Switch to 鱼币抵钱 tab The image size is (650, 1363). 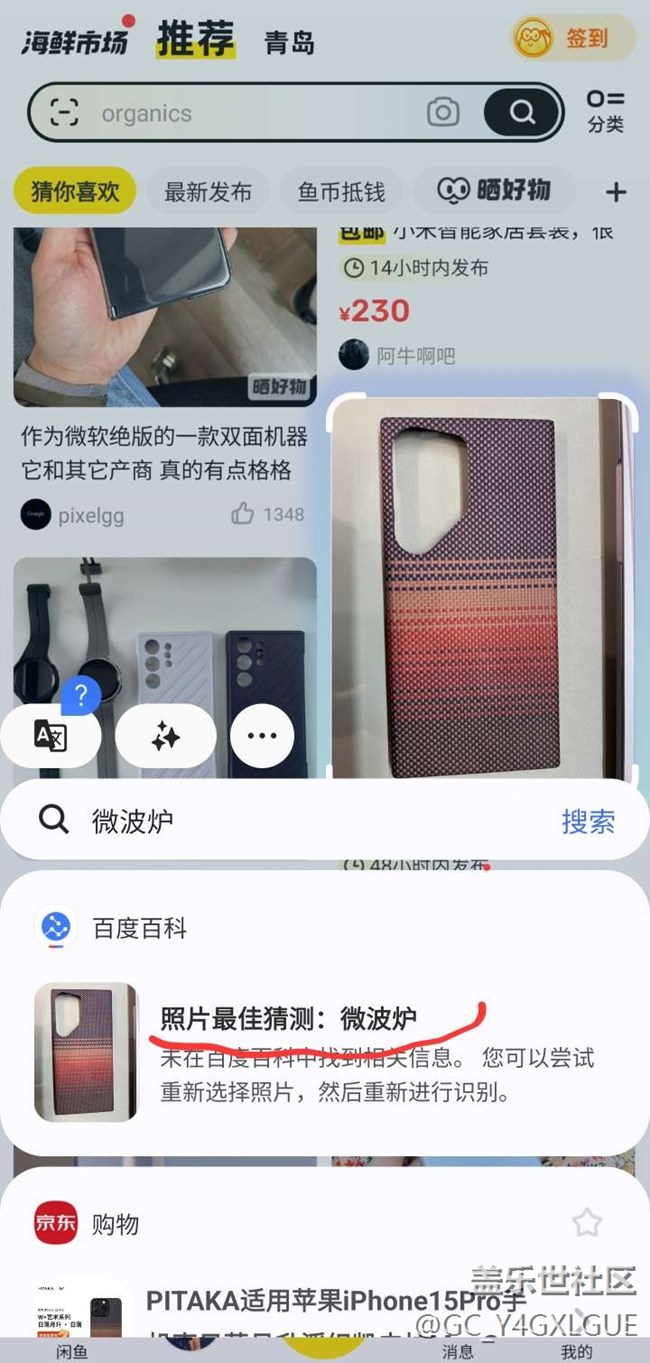341,192
